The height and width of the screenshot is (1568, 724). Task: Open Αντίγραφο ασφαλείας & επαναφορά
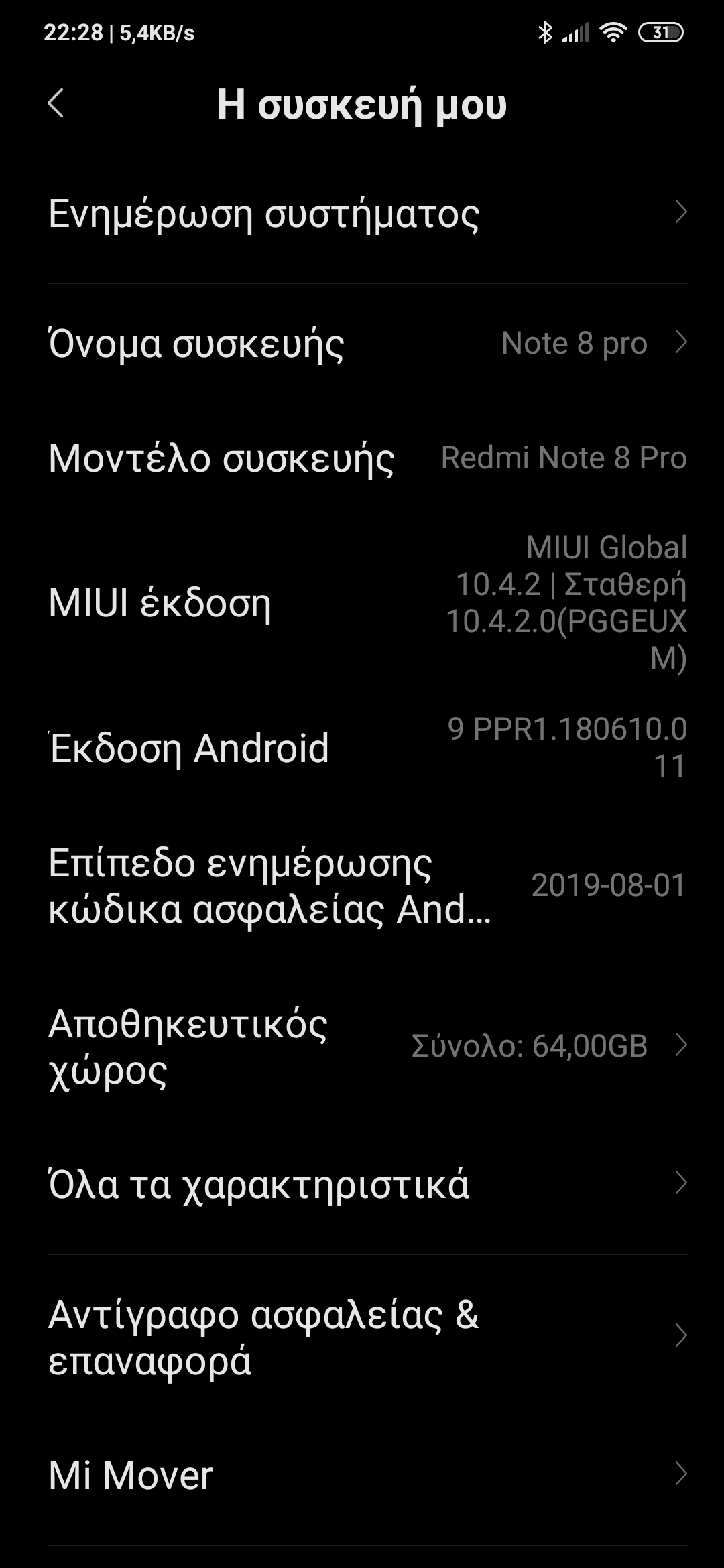(x=362, y=1337)
